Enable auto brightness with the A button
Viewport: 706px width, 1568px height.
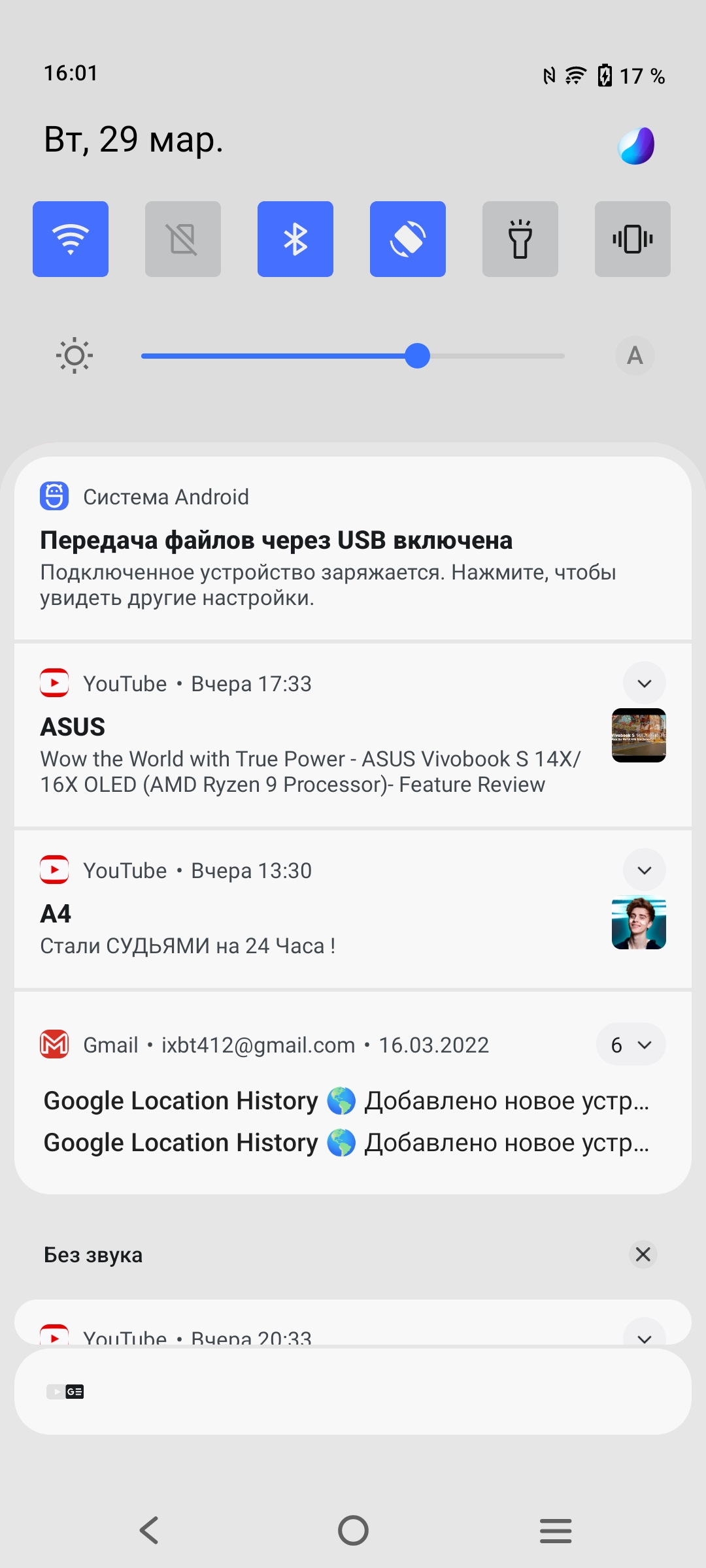[x=634, y=356]
